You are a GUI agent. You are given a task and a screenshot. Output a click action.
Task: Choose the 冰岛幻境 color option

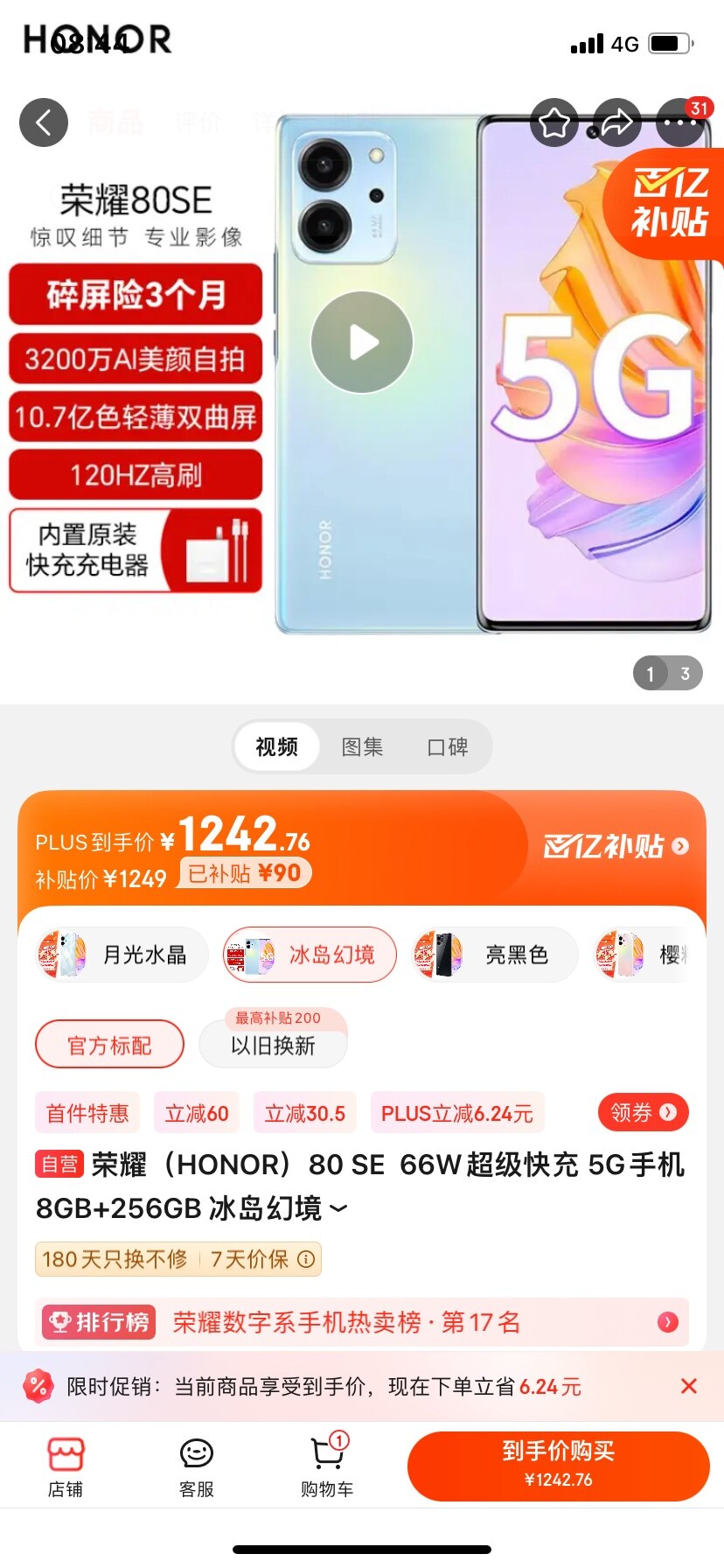click(x=310, y=954)
